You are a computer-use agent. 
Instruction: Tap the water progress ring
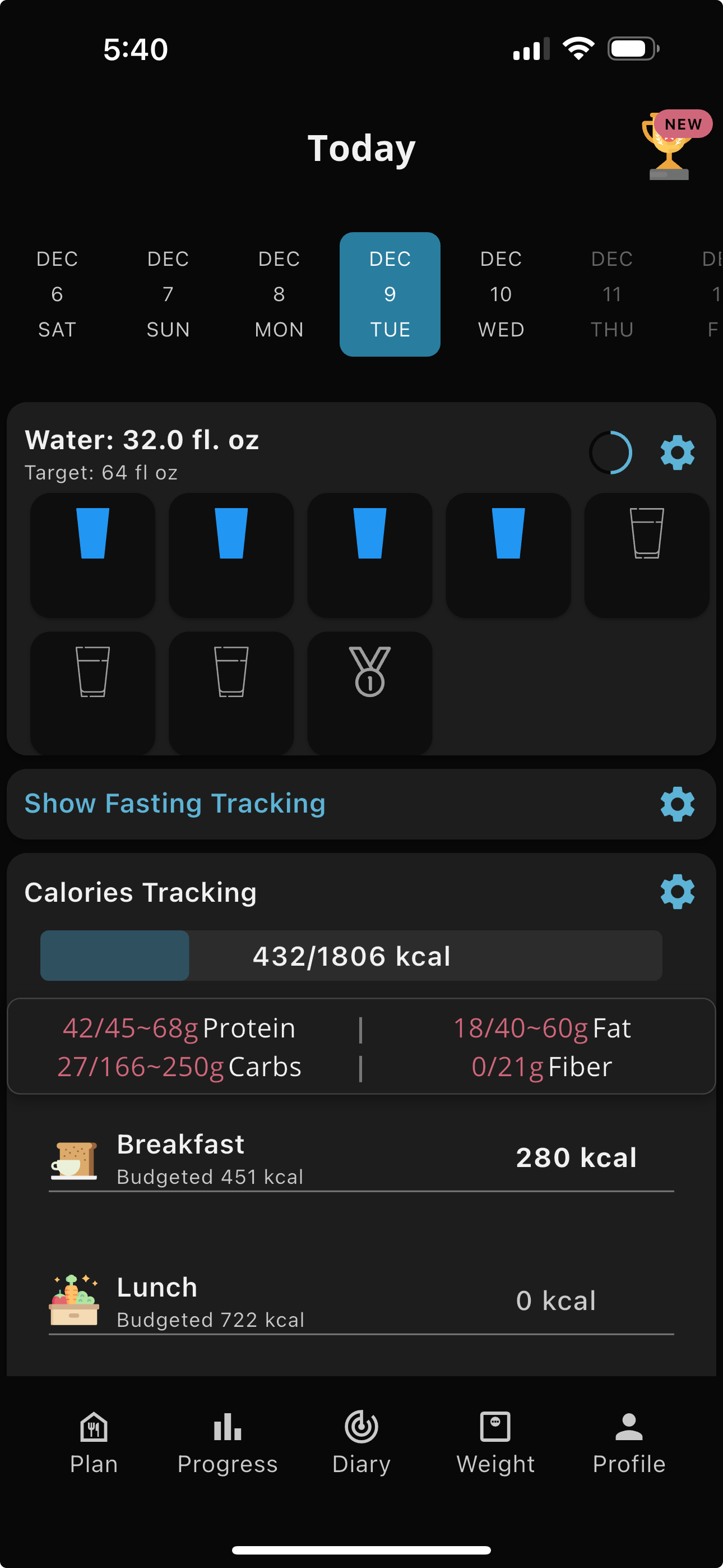point(610,452)
